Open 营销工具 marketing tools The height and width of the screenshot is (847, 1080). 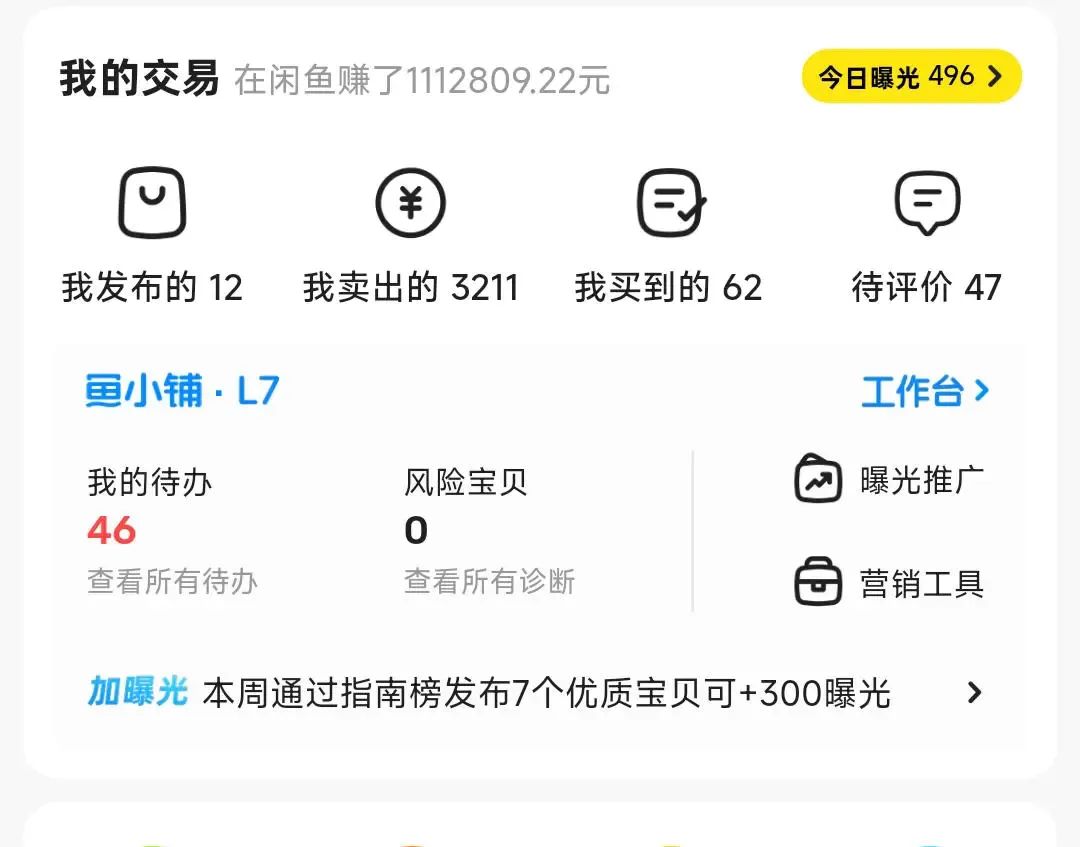tap(889, 583)
